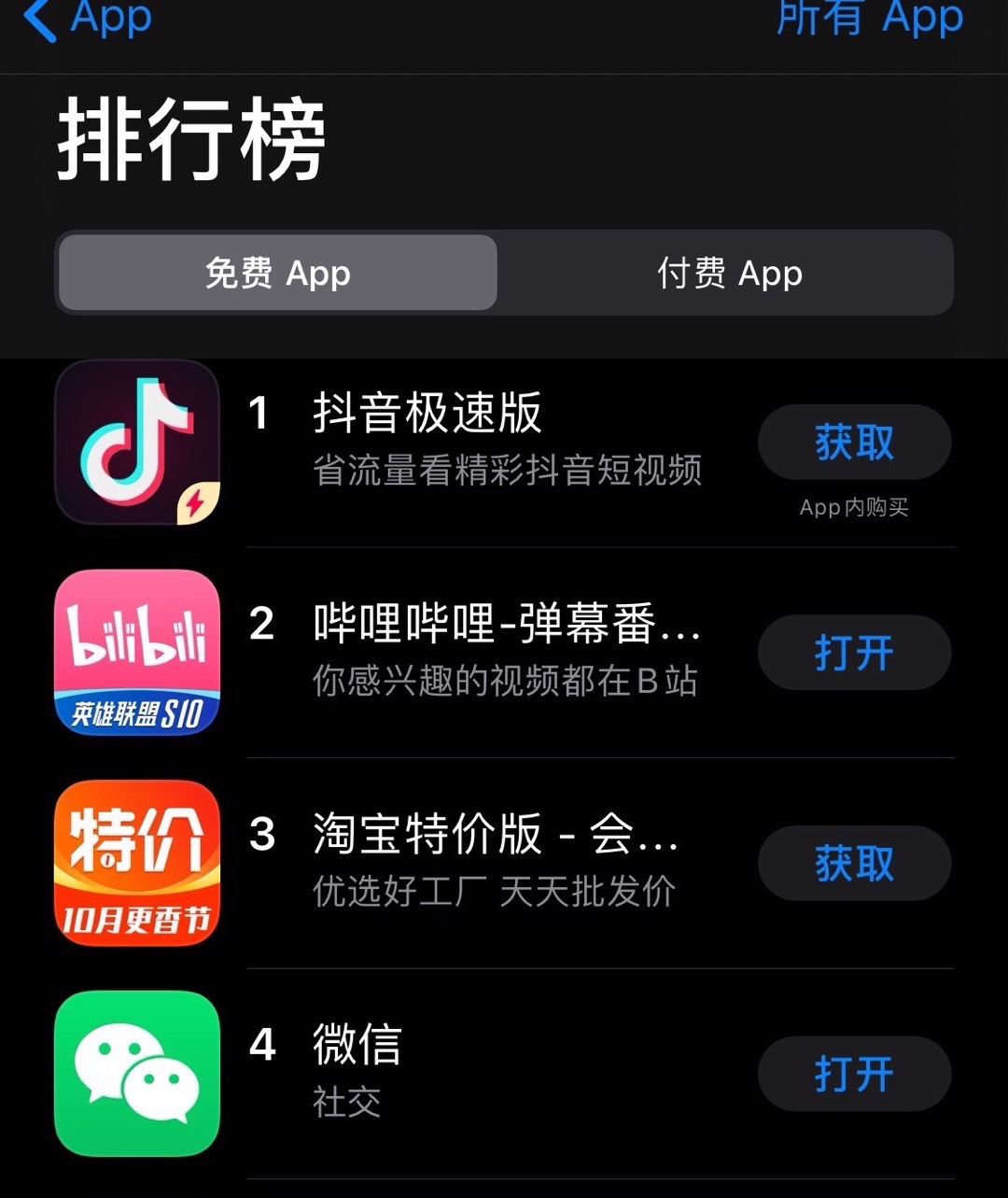Select the 免费 App segment

[277, 273]
